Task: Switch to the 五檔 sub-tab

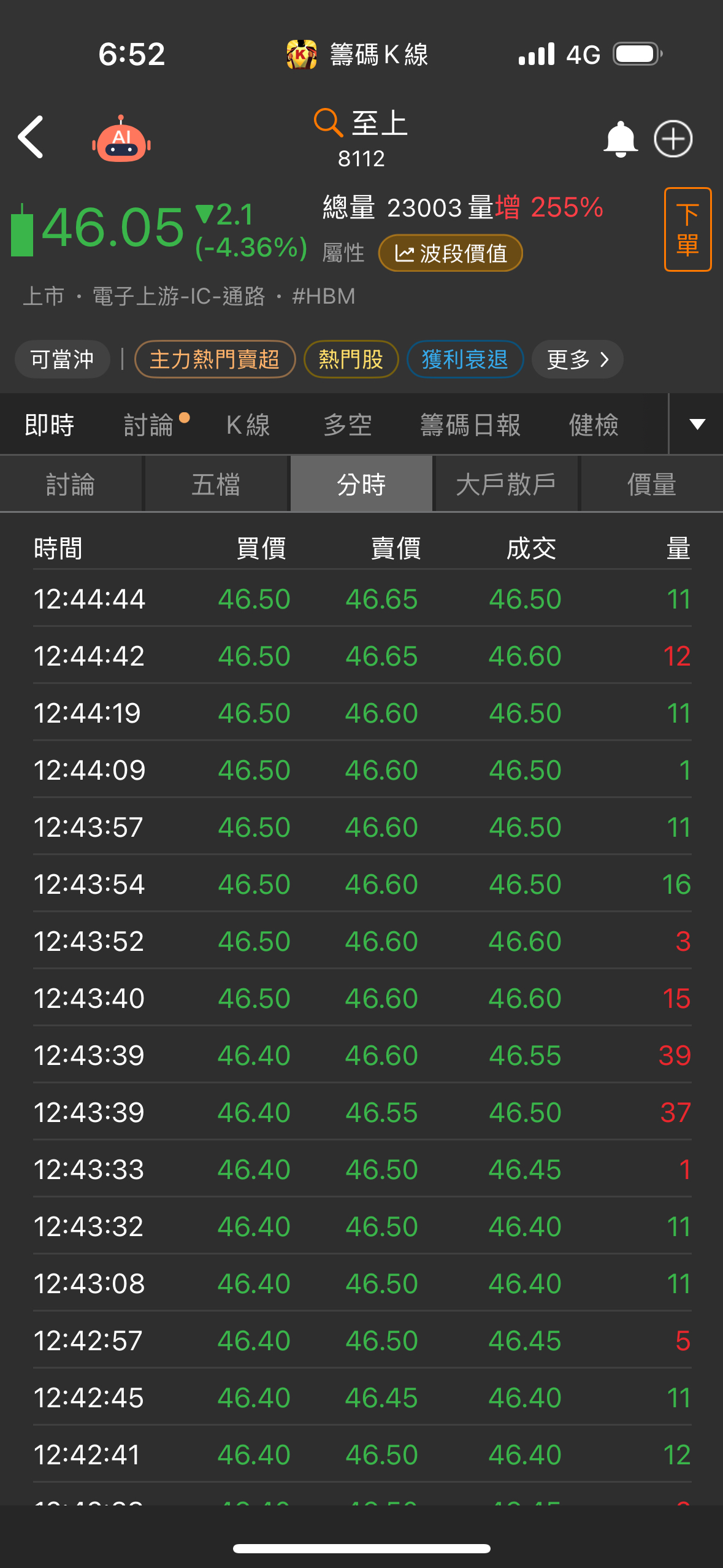Action: 216,485
